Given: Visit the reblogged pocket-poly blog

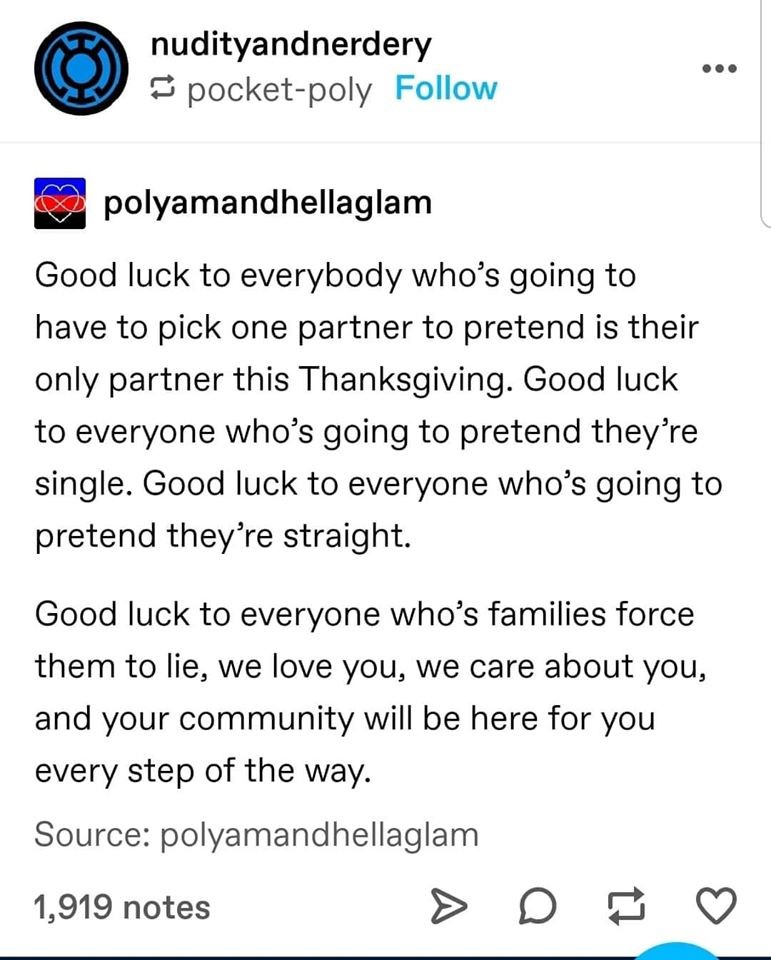Looking at the screenshot, I should [279, 89].
